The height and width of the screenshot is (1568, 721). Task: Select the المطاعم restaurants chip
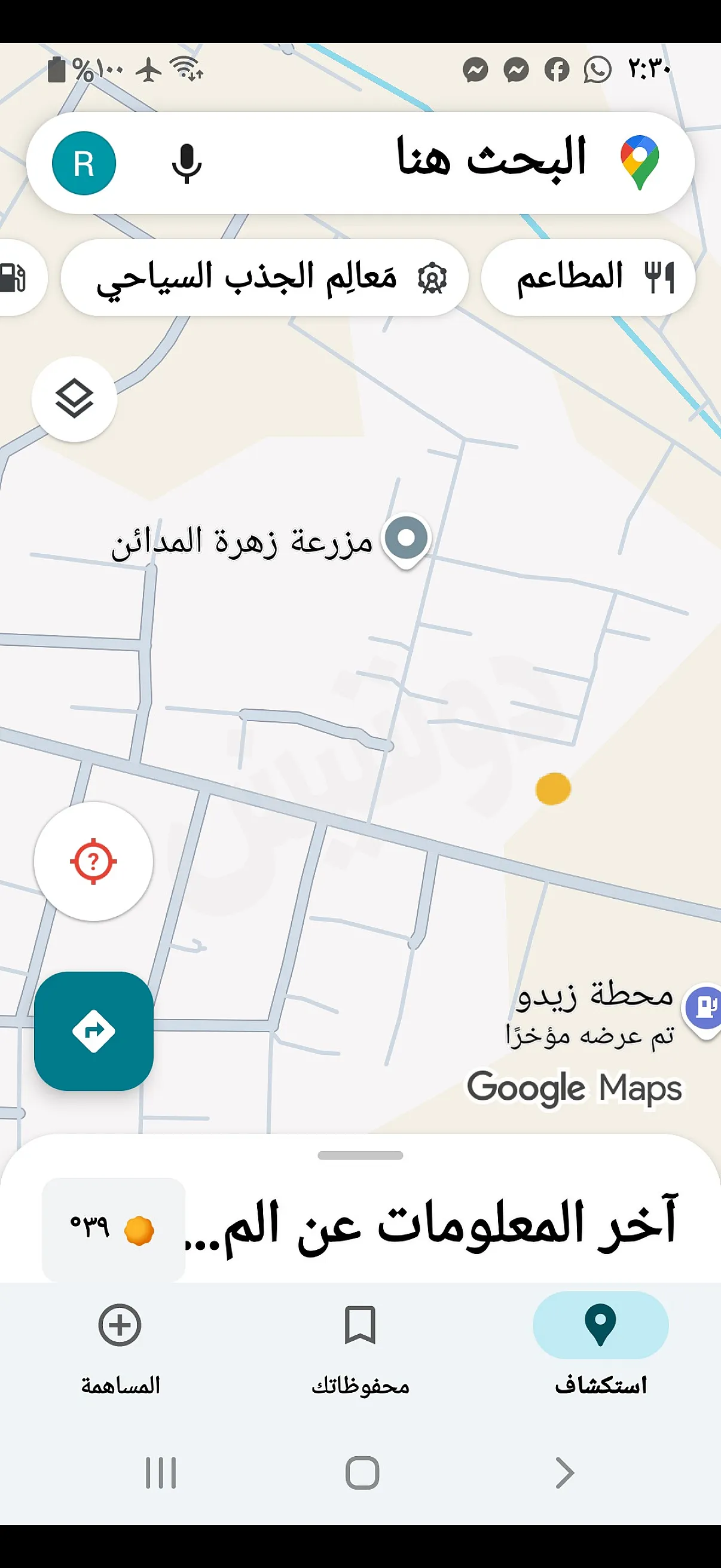tap(588, 277)
